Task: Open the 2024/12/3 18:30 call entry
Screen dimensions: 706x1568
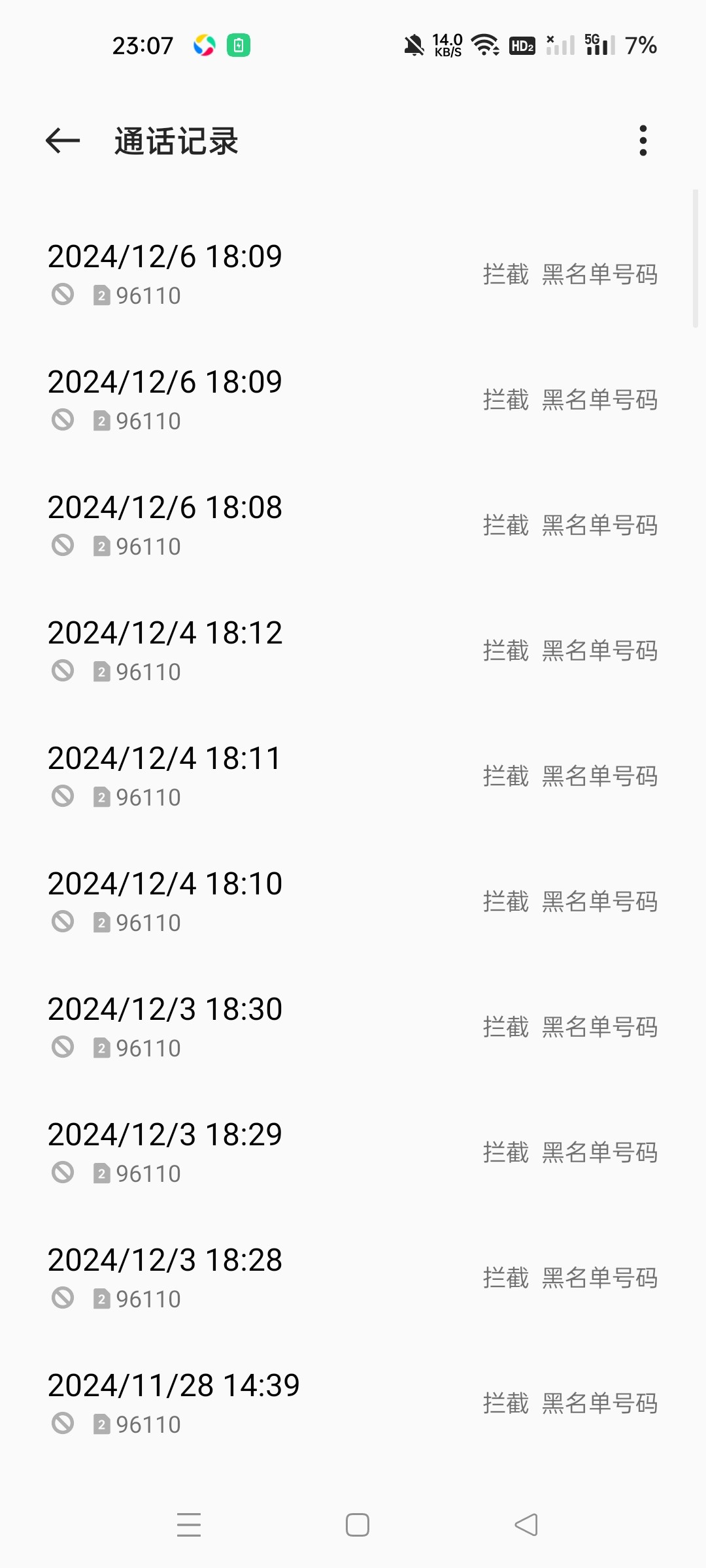Action: pos(353,1027)
